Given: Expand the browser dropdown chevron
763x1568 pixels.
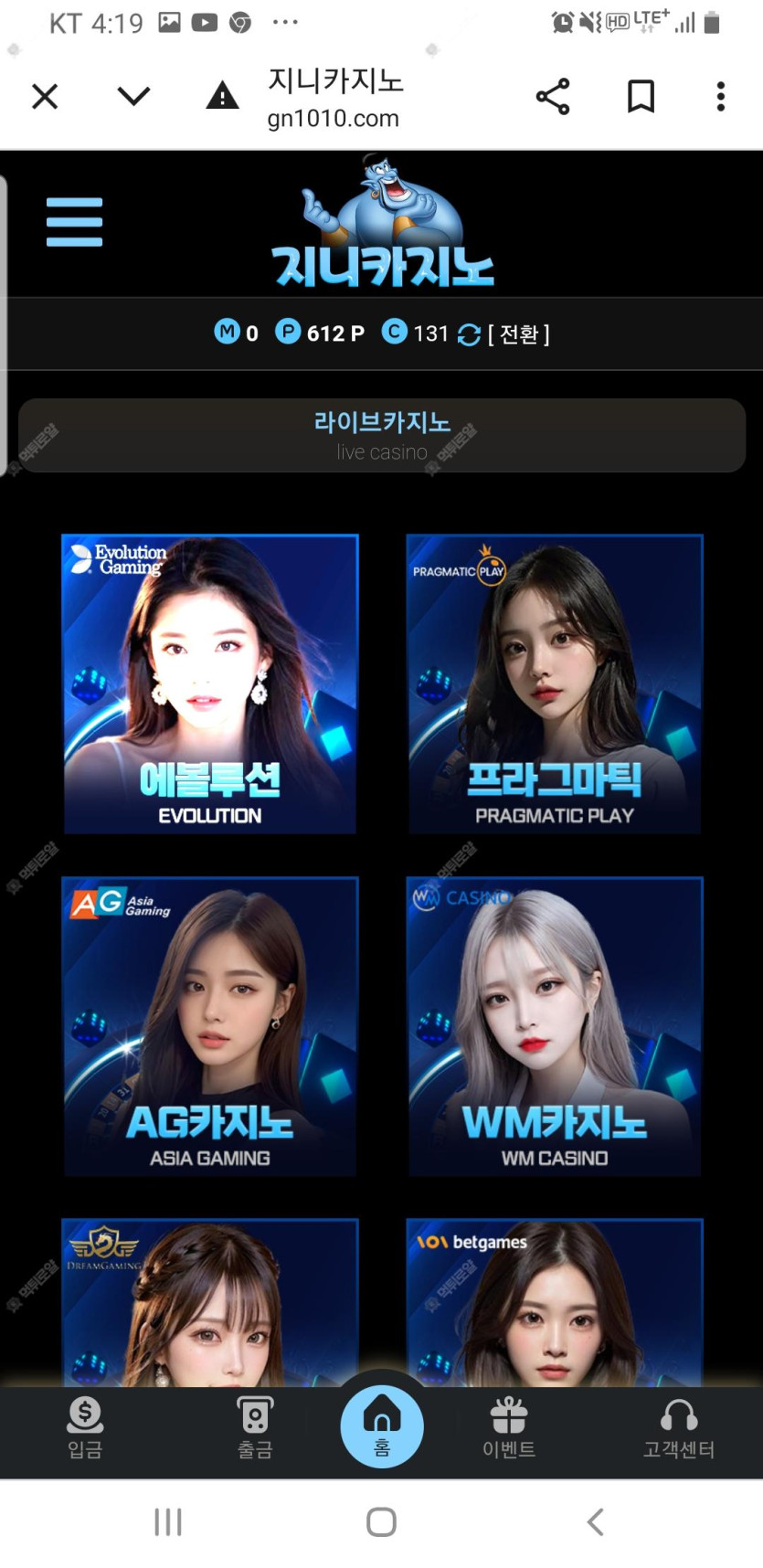Looking at the screenshot, I should click(133, 96).
